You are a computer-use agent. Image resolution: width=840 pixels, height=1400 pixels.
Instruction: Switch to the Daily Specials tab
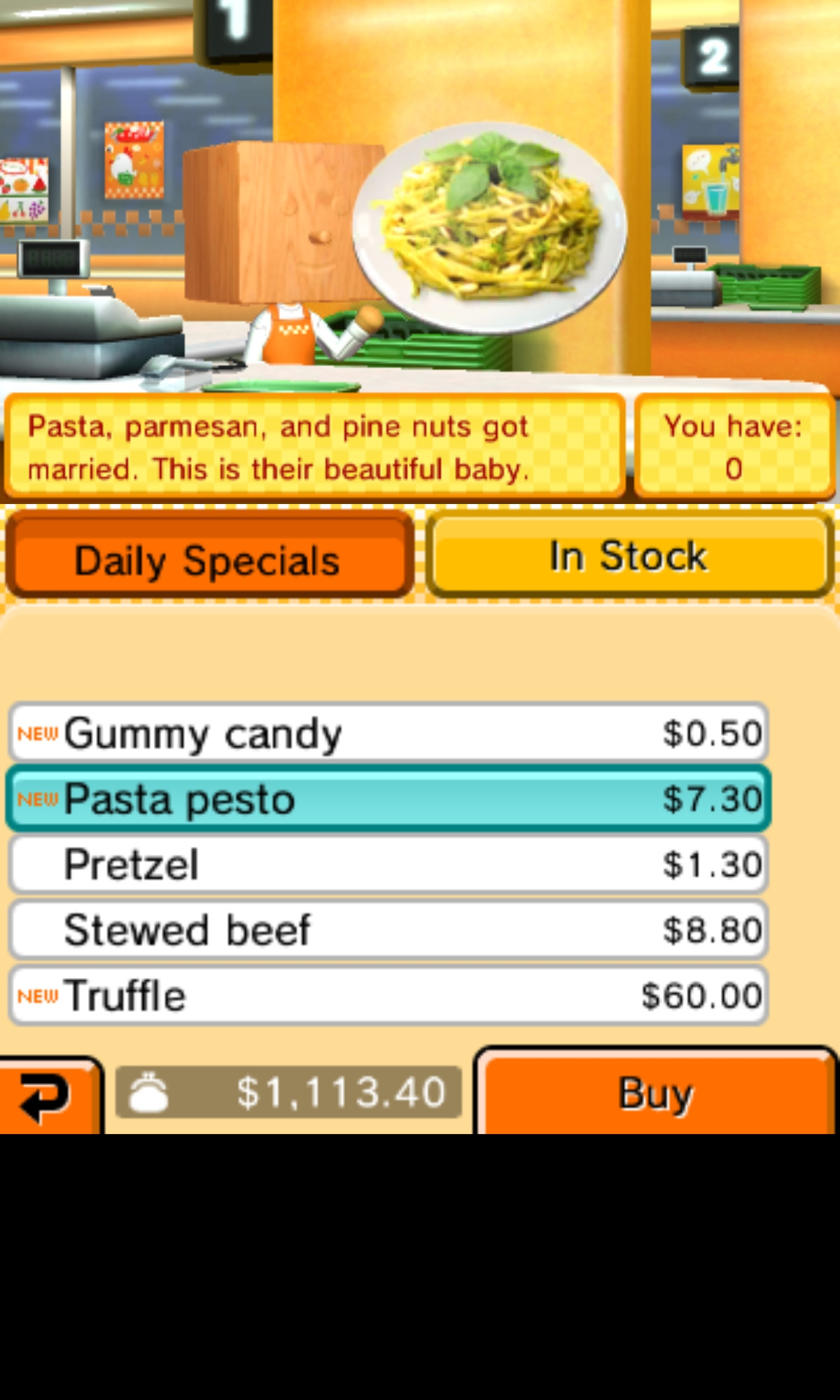[209, 555]
